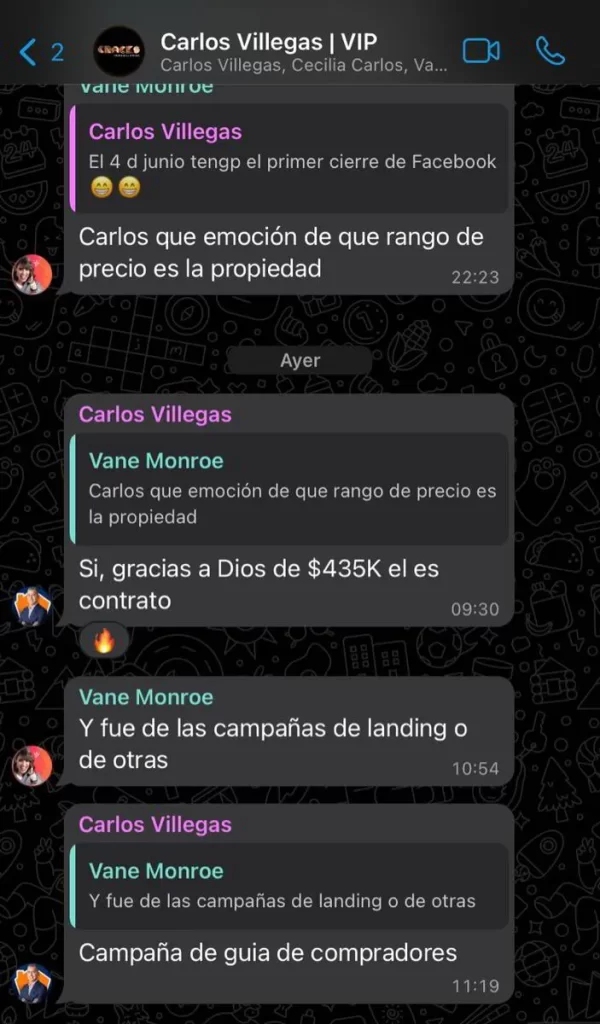Start a voice call with the group

[550, 51]
